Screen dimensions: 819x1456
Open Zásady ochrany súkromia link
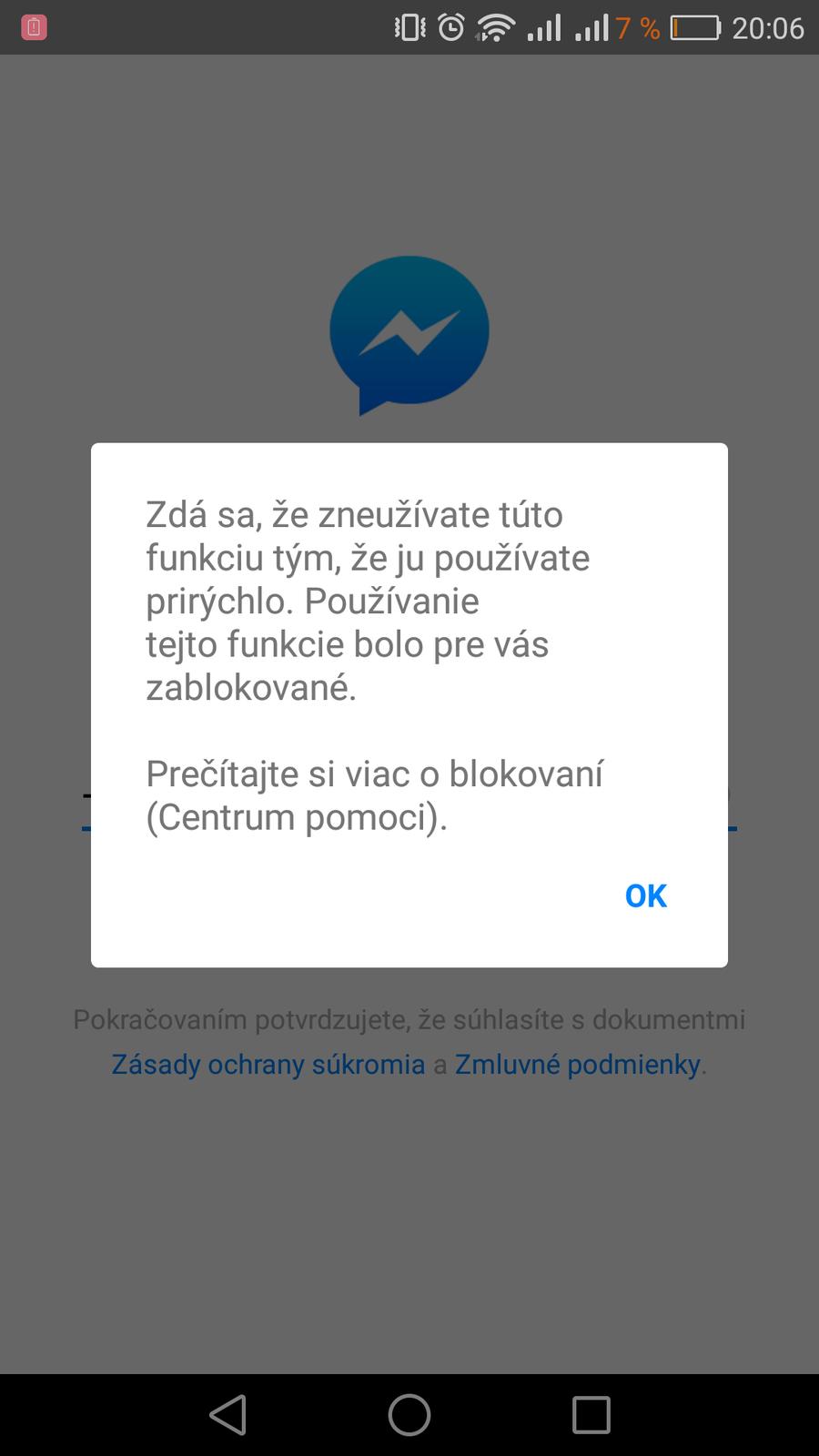pyautogui.click(x=268, y=1064)
